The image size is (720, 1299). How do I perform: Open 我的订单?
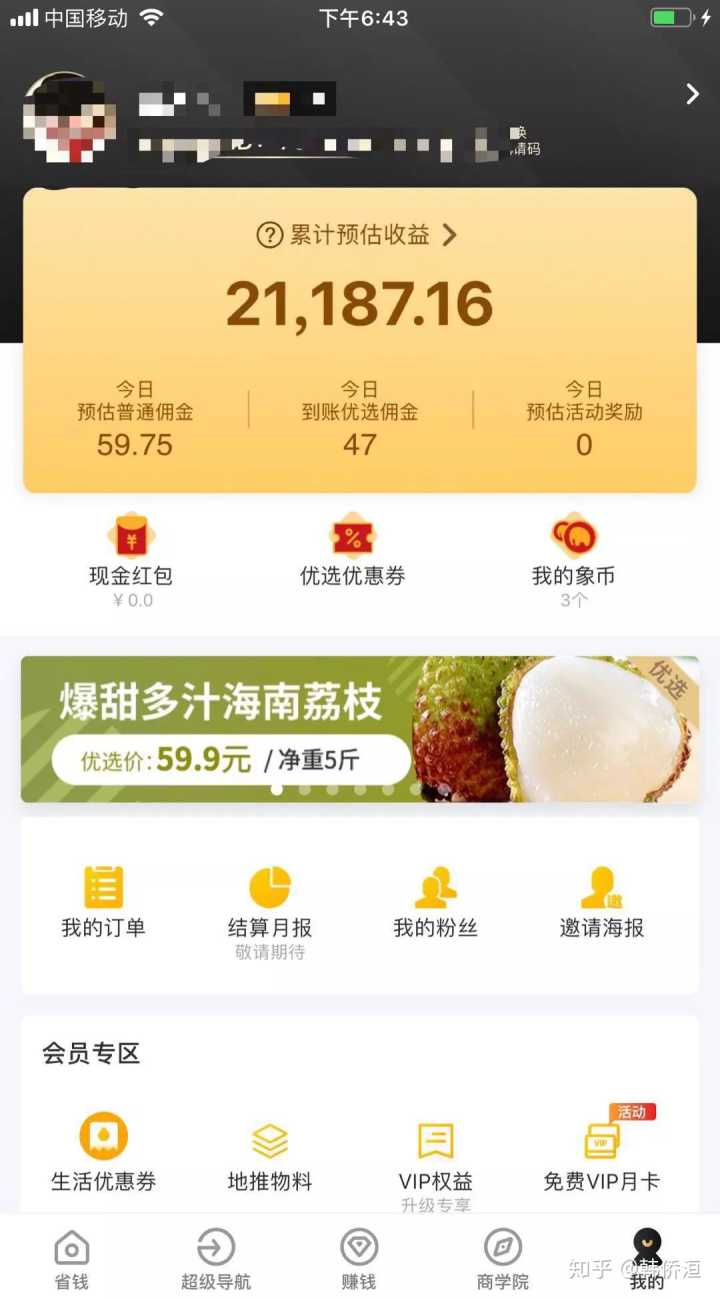103,902
